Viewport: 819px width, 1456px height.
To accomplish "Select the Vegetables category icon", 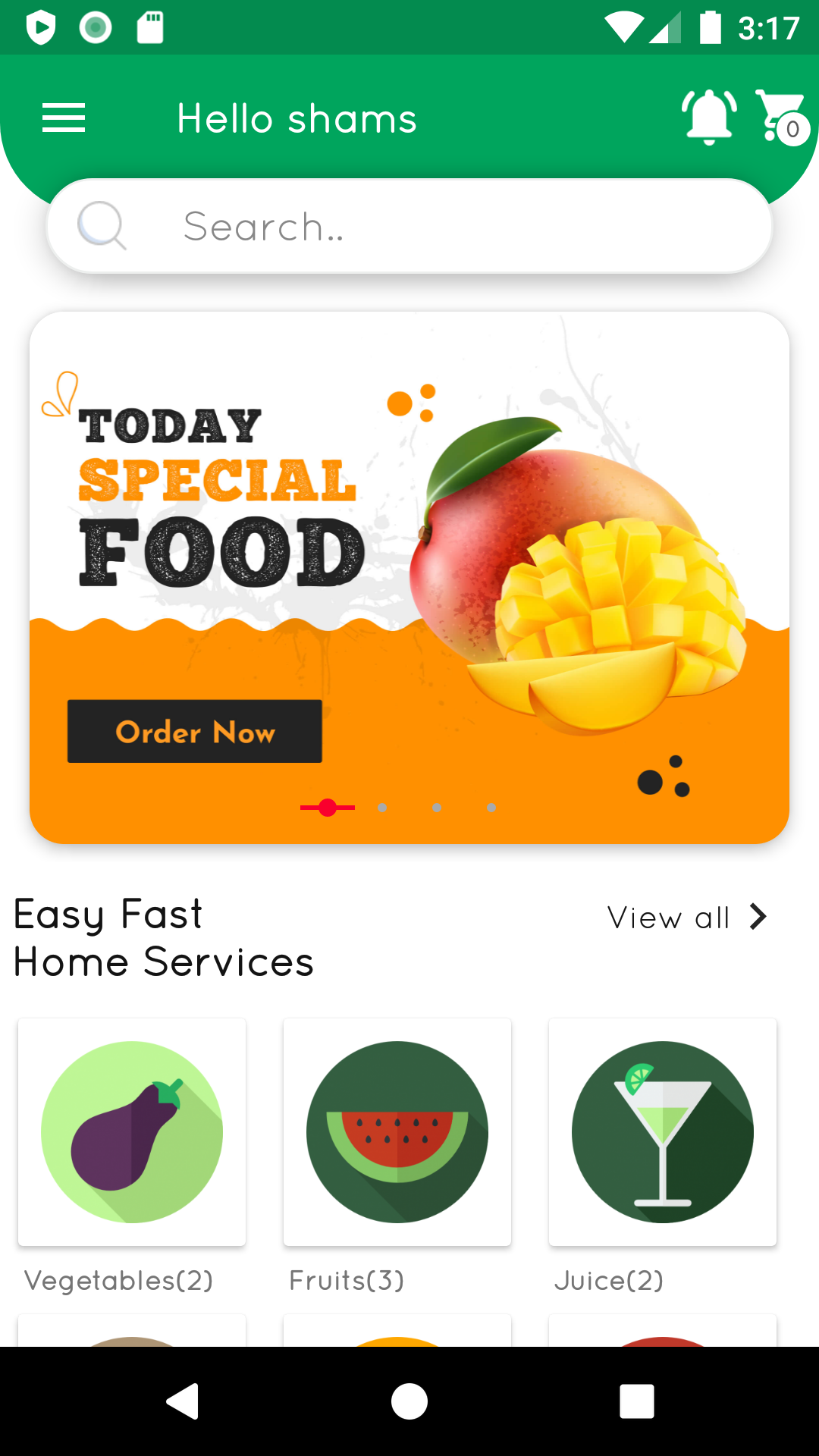I will coord(132,1132).
